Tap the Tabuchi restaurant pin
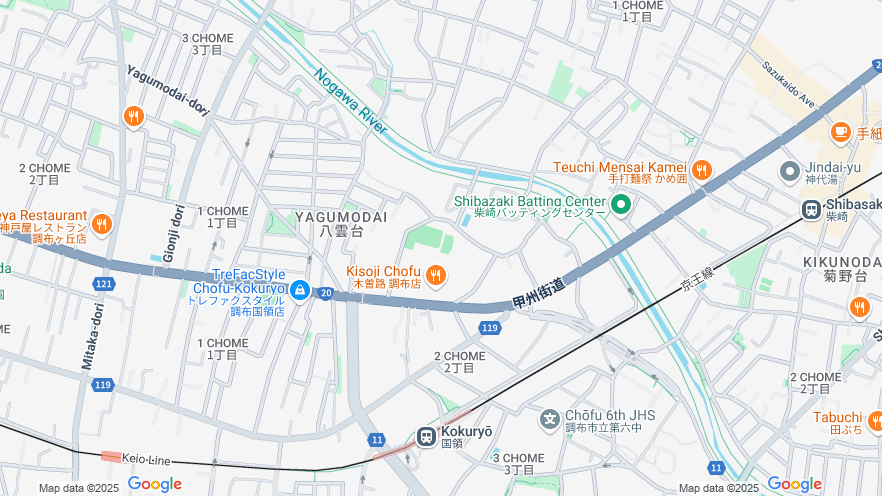 click(x=876, y=420)
